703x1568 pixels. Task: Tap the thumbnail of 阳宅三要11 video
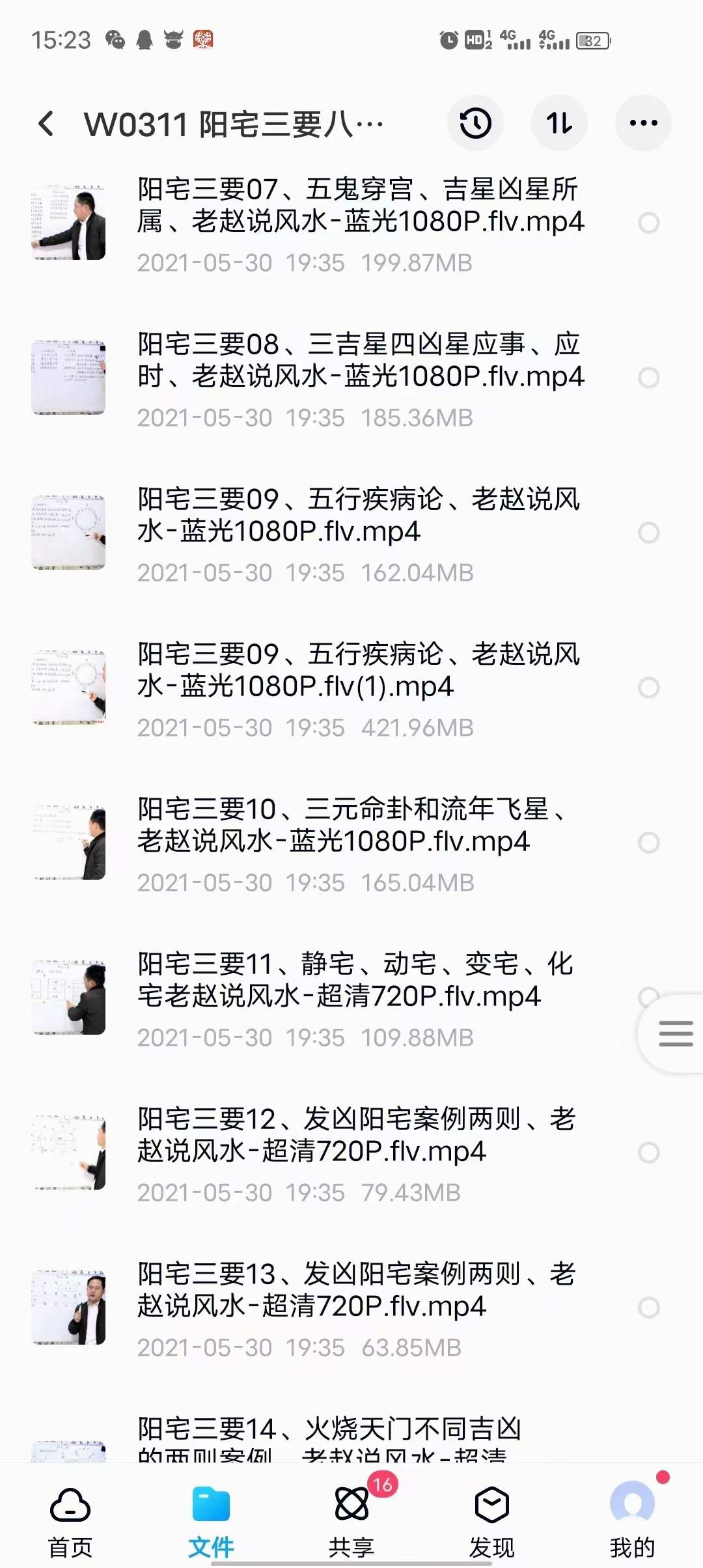pyautogui.click(x=68, y=993)
